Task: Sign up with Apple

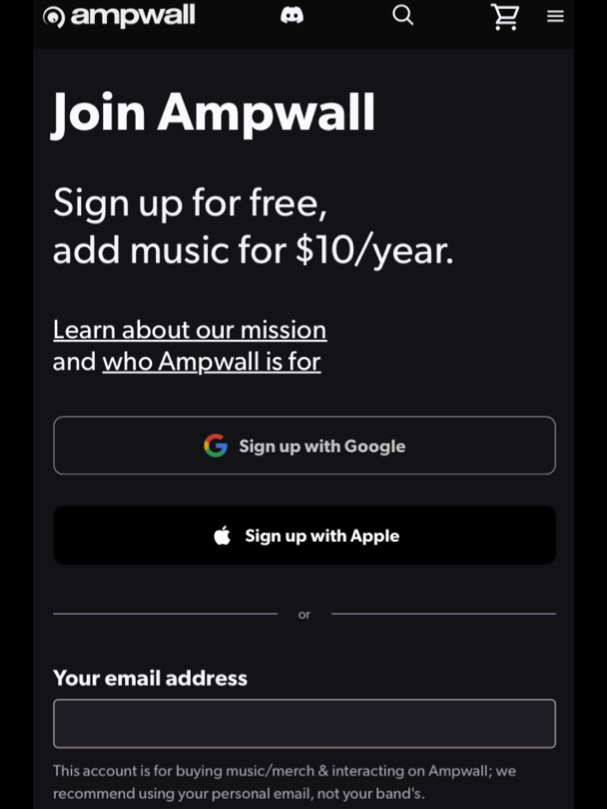Action: pyautogui.click(x=304, y=536)
